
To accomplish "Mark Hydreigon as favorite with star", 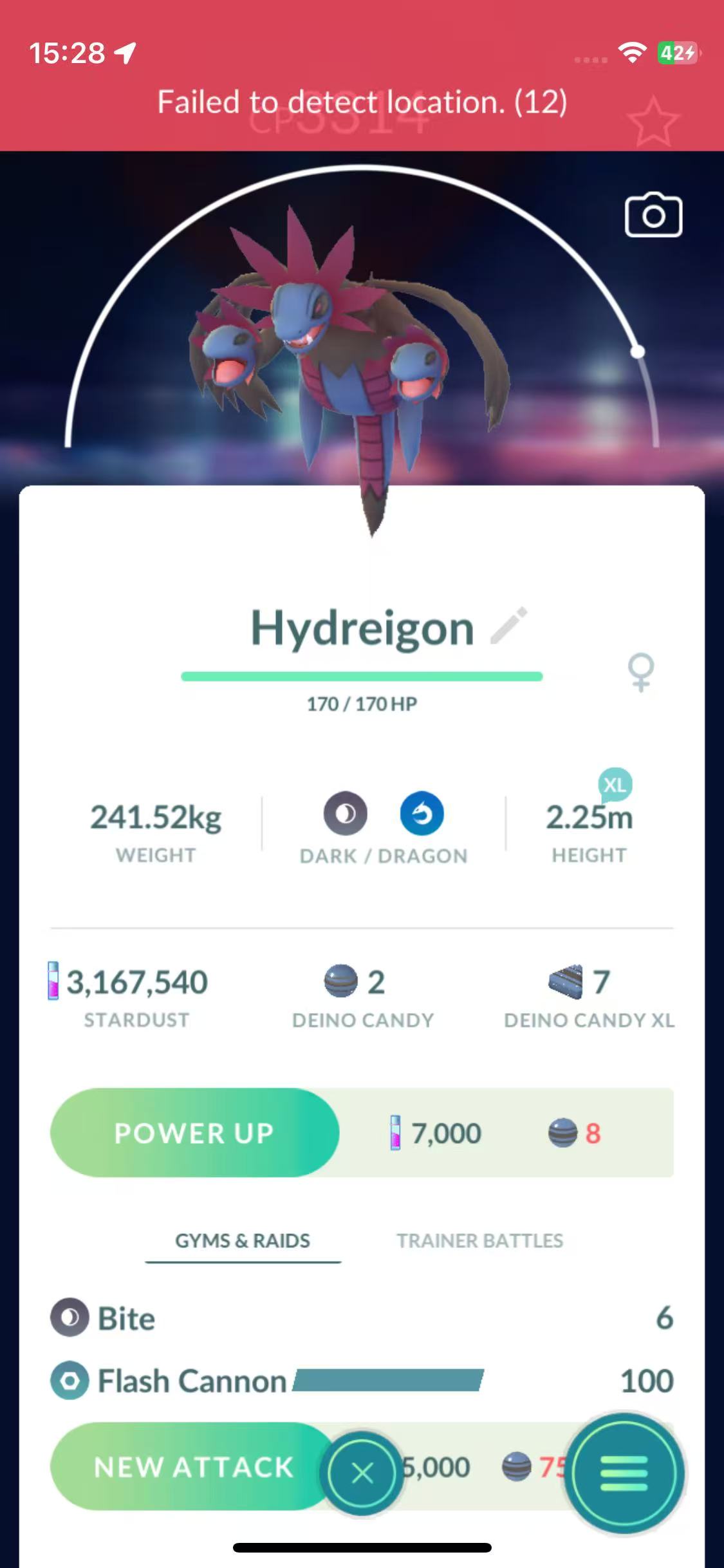I will click(653, 122).
